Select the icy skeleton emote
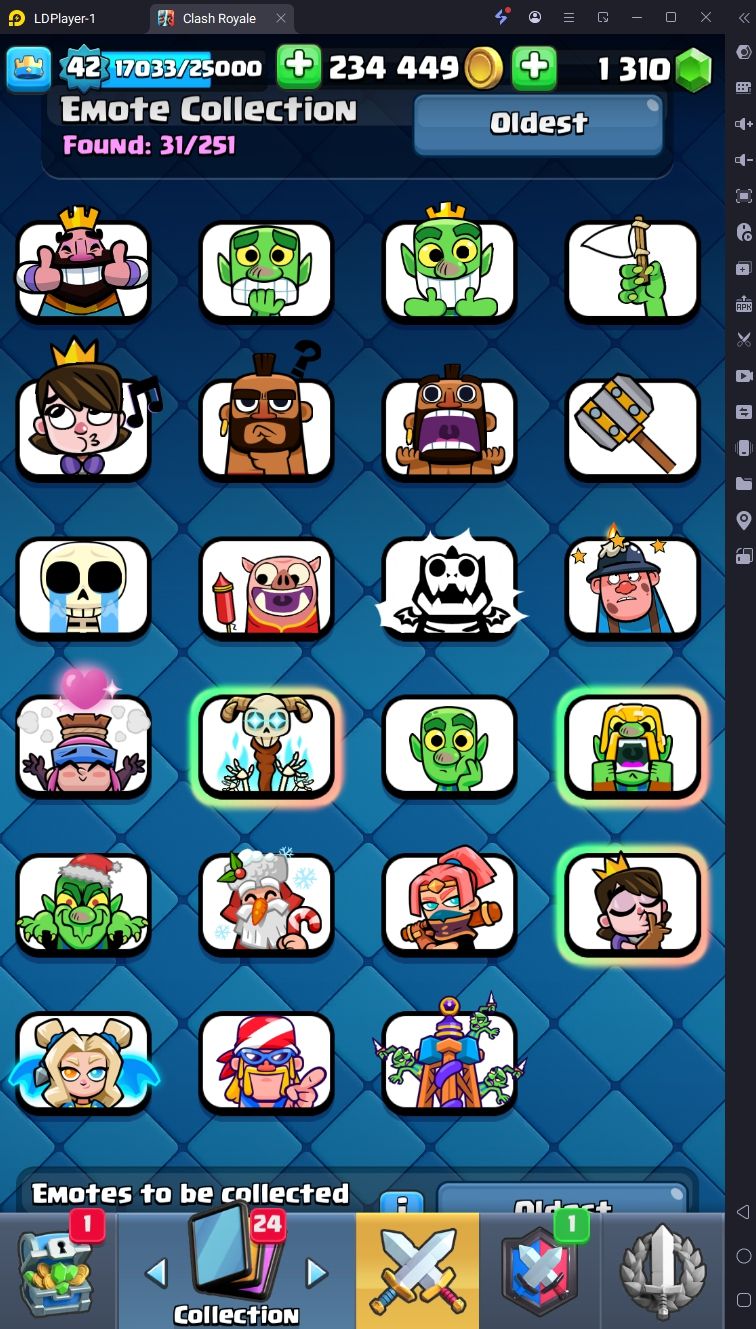 (x=266, y=746)
